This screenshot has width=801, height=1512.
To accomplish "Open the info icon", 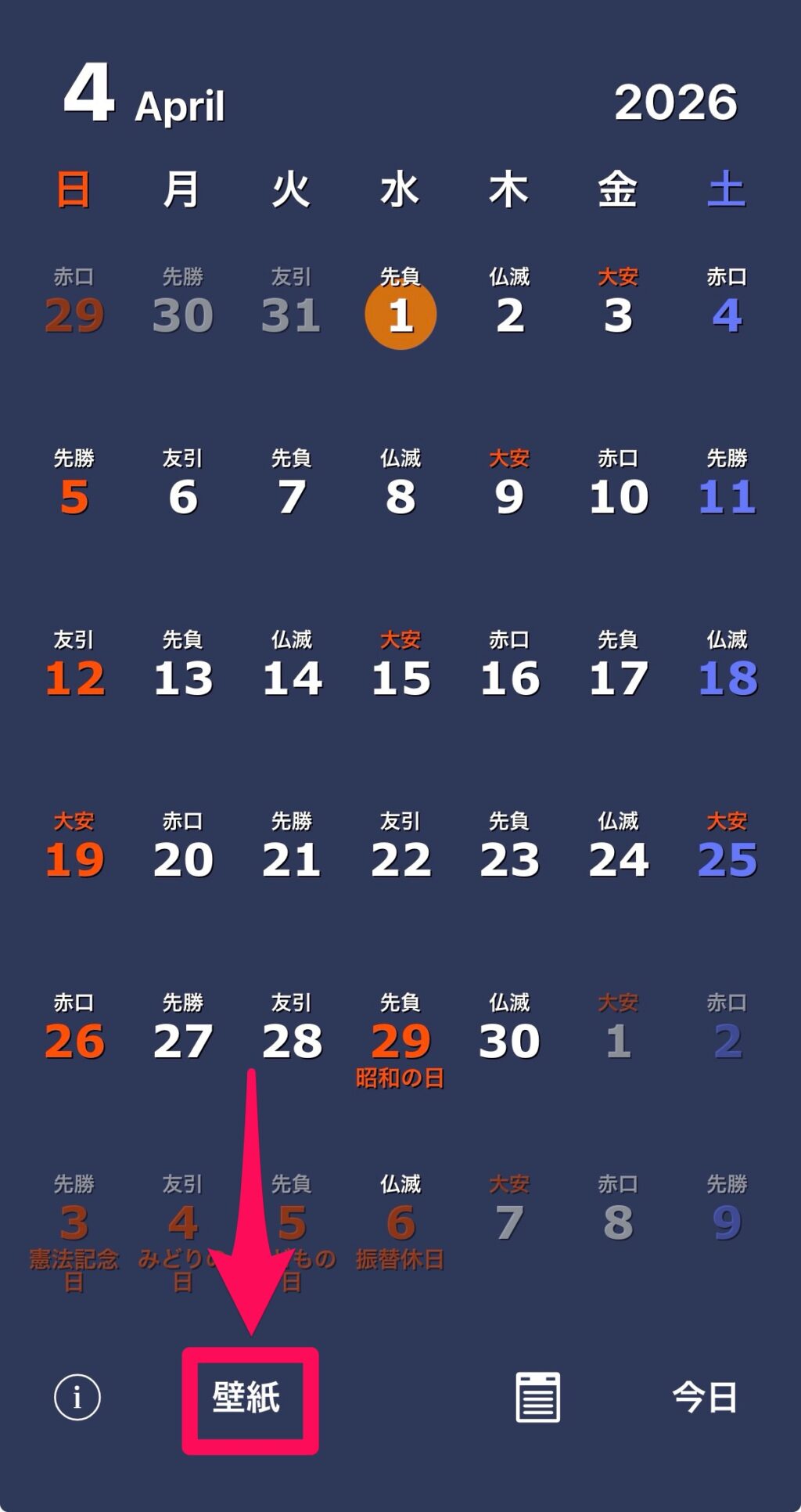I will click(x=77, y=1397).
